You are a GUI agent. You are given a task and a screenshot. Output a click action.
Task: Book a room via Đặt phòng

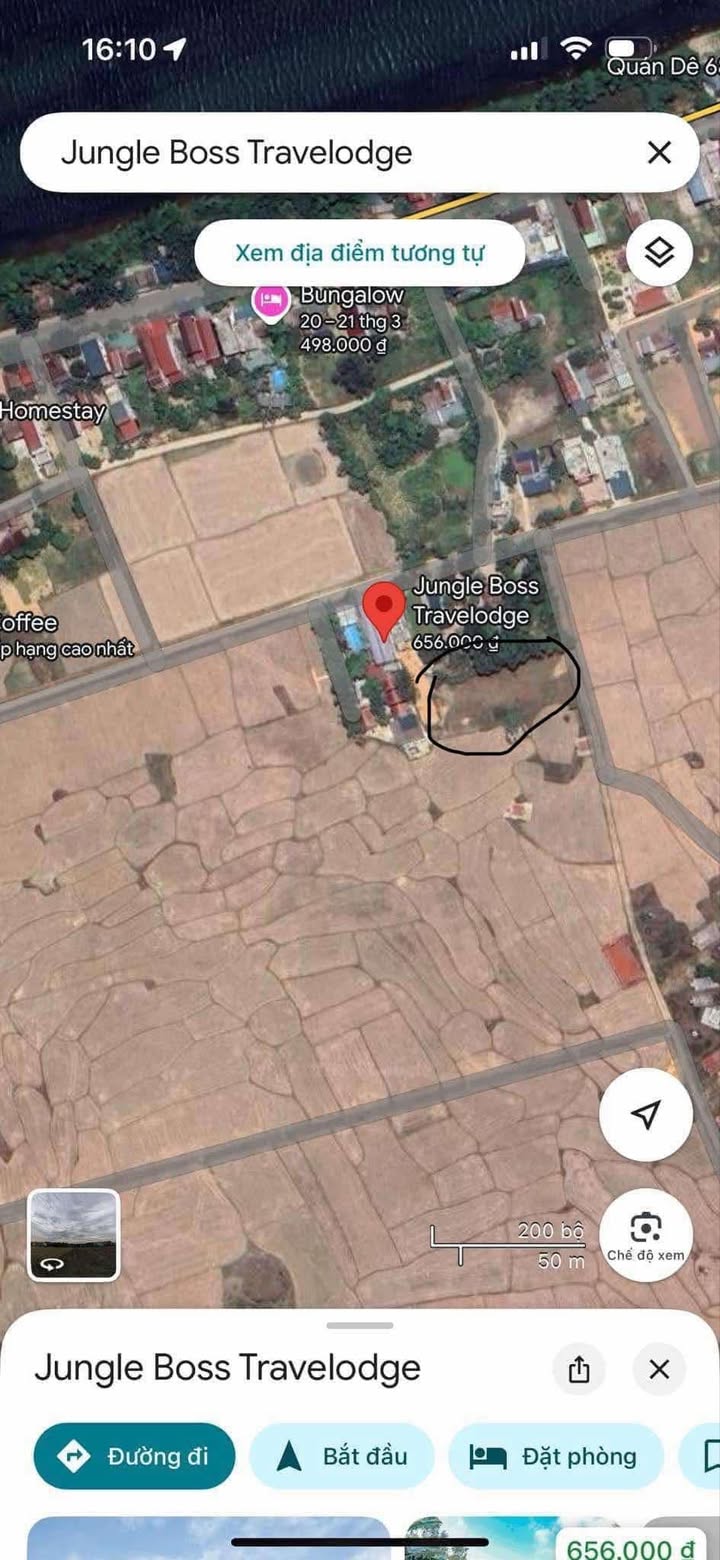556,1456
